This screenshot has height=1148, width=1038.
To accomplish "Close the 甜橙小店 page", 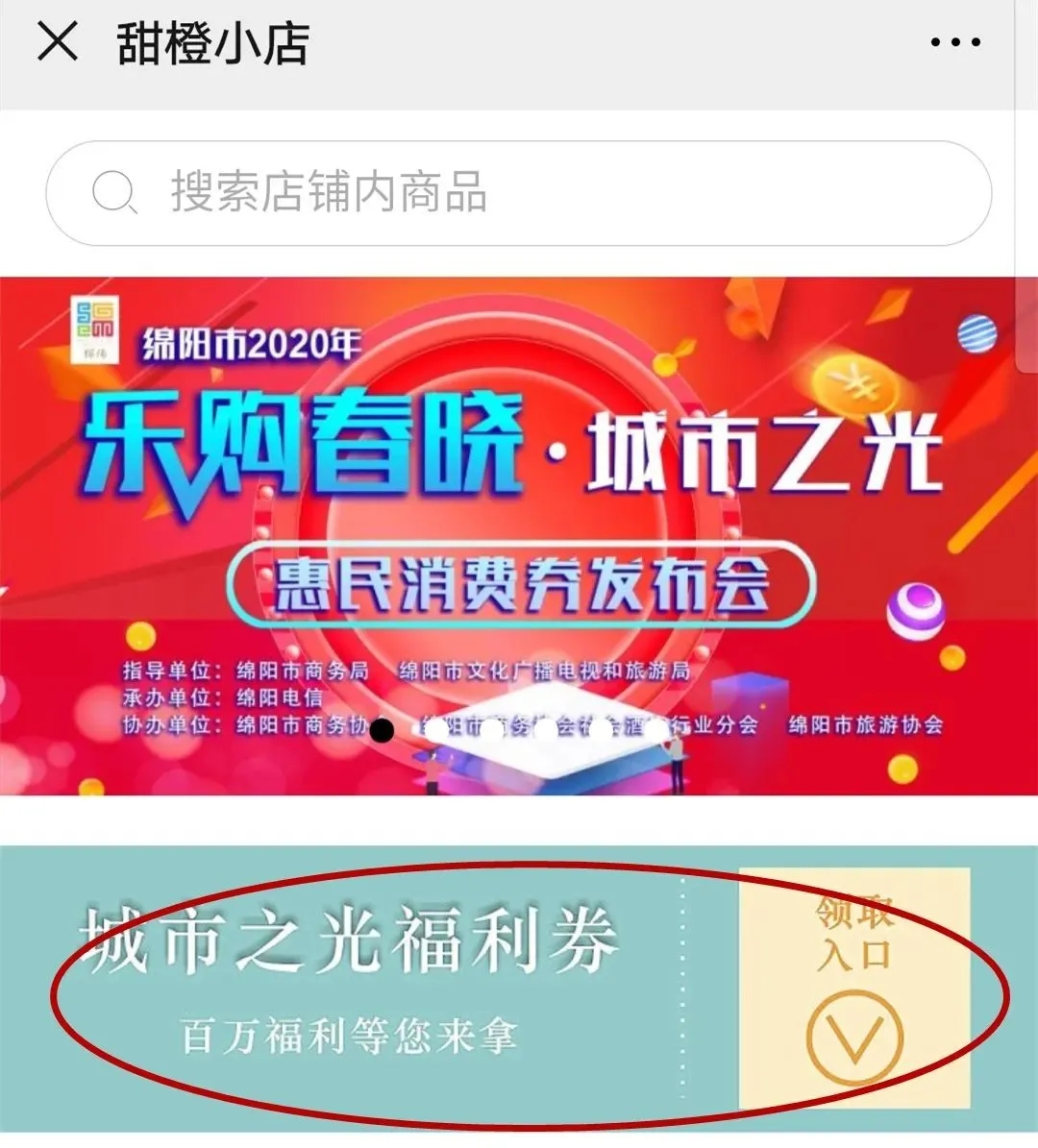I will pyautogui.click(x=57, y=43).
